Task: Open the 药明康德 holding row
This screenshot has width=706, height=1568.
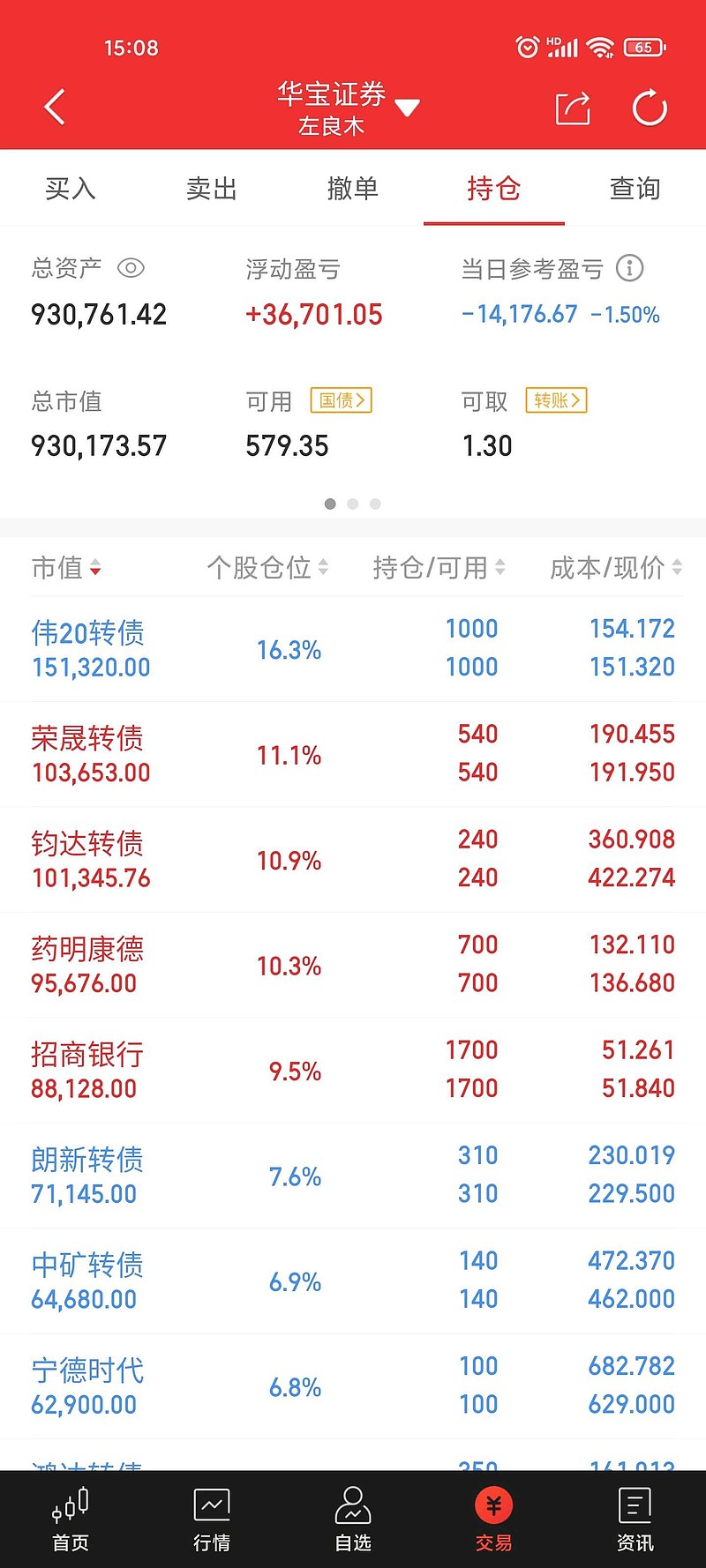Action: click(353, 965)
